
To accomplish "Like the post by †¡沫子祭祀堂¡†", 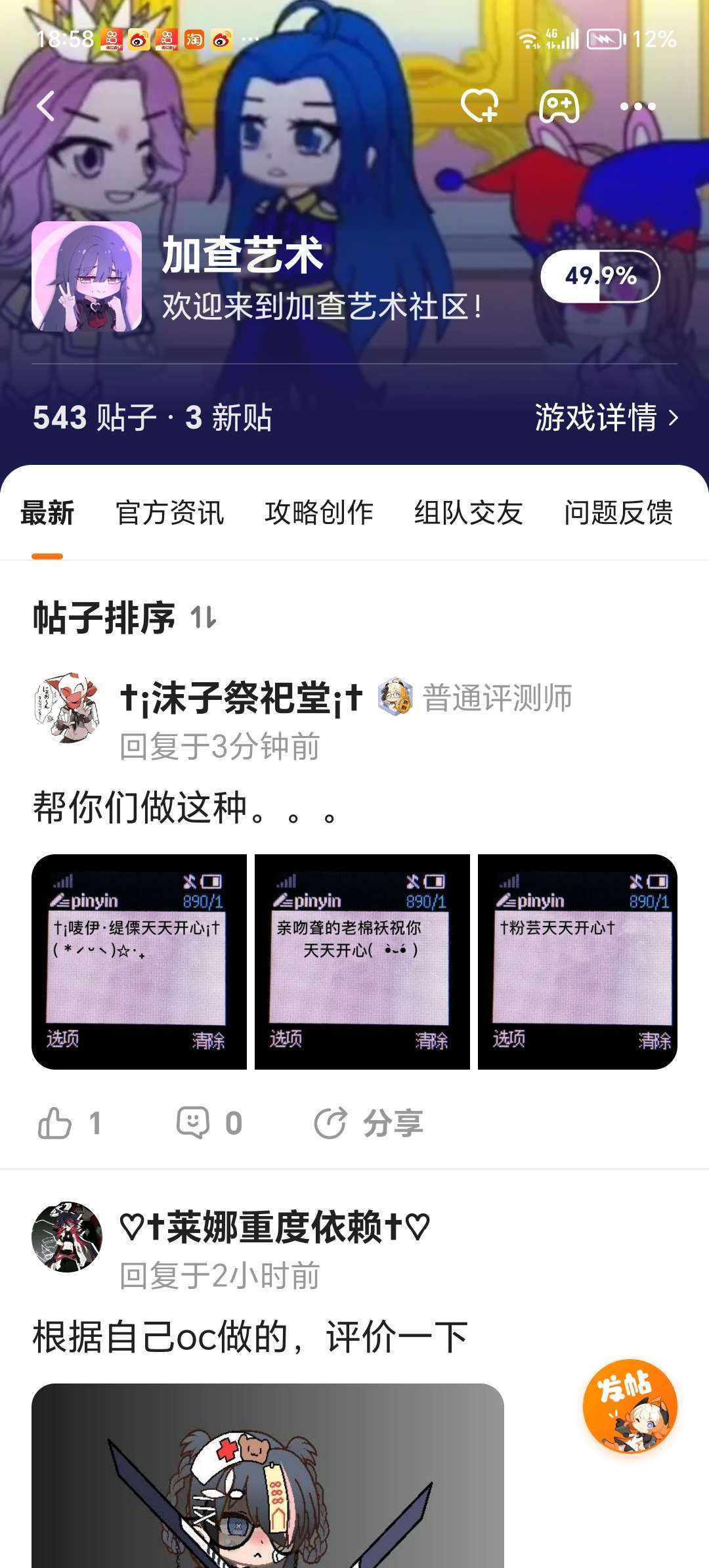I will pos(70,1123).
